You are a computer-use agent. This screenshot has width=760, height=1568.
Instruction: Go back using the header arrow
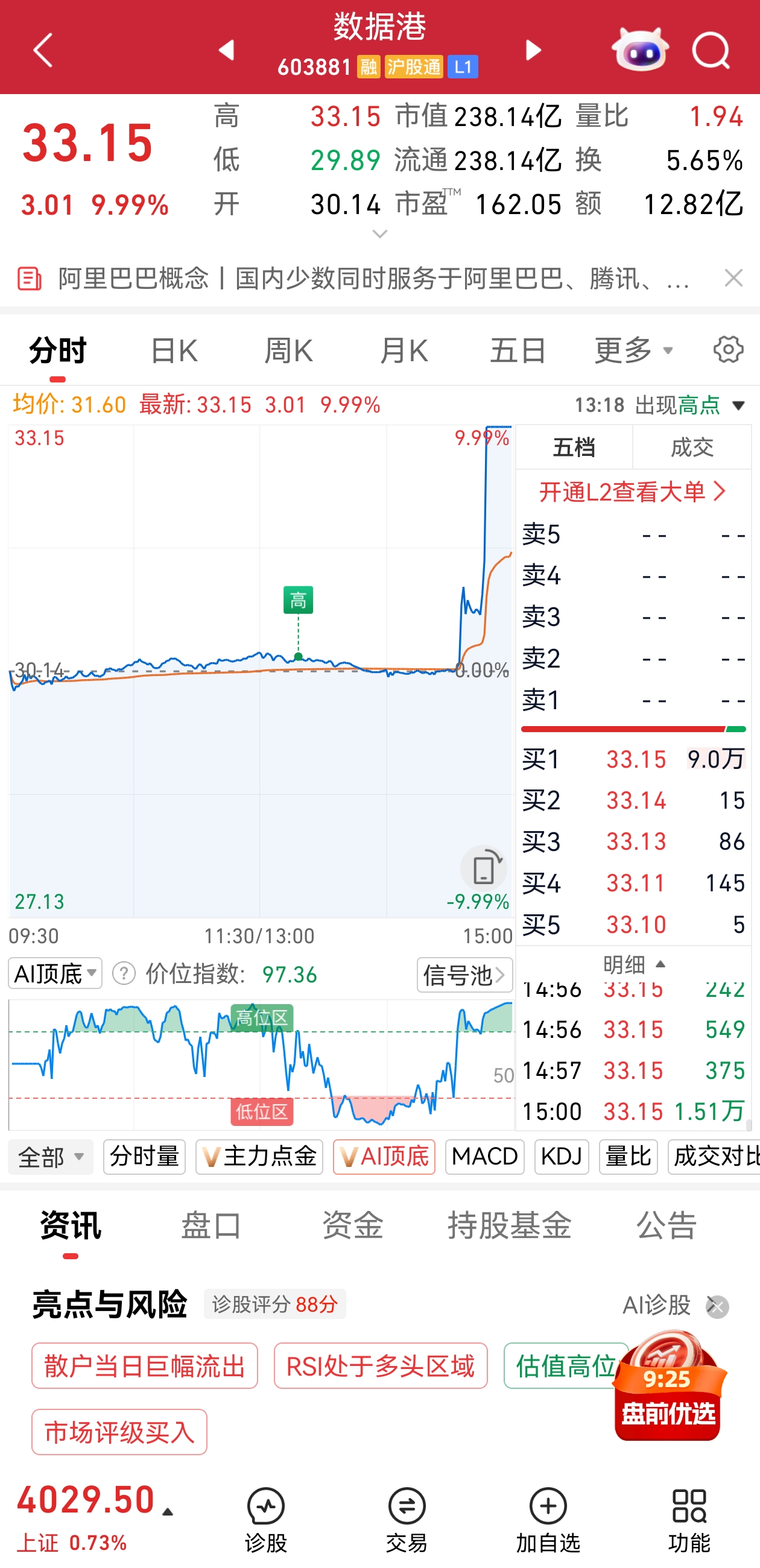(43, 50)
